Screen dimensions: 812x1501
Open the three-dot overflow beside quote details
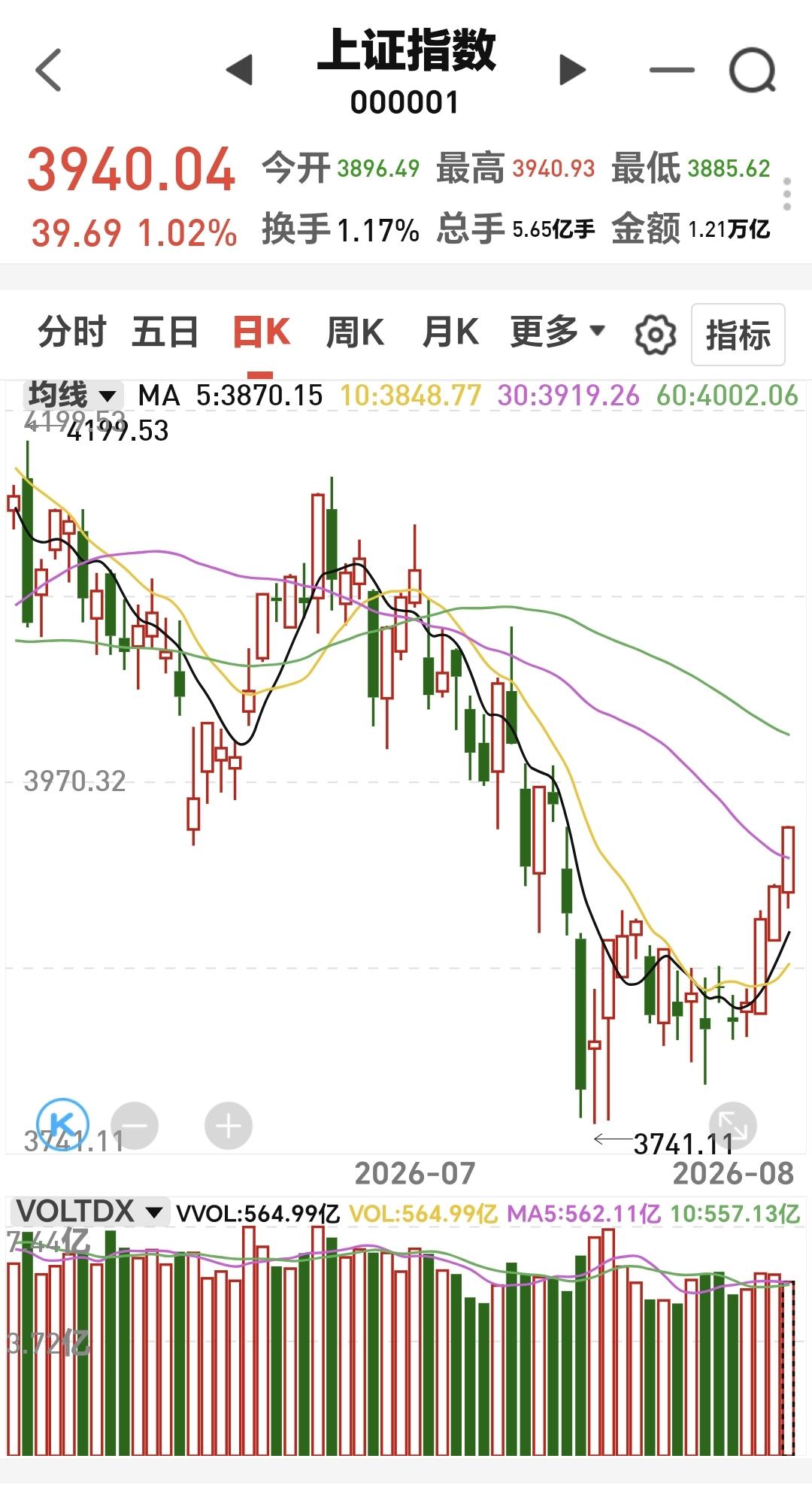(787, 194)
